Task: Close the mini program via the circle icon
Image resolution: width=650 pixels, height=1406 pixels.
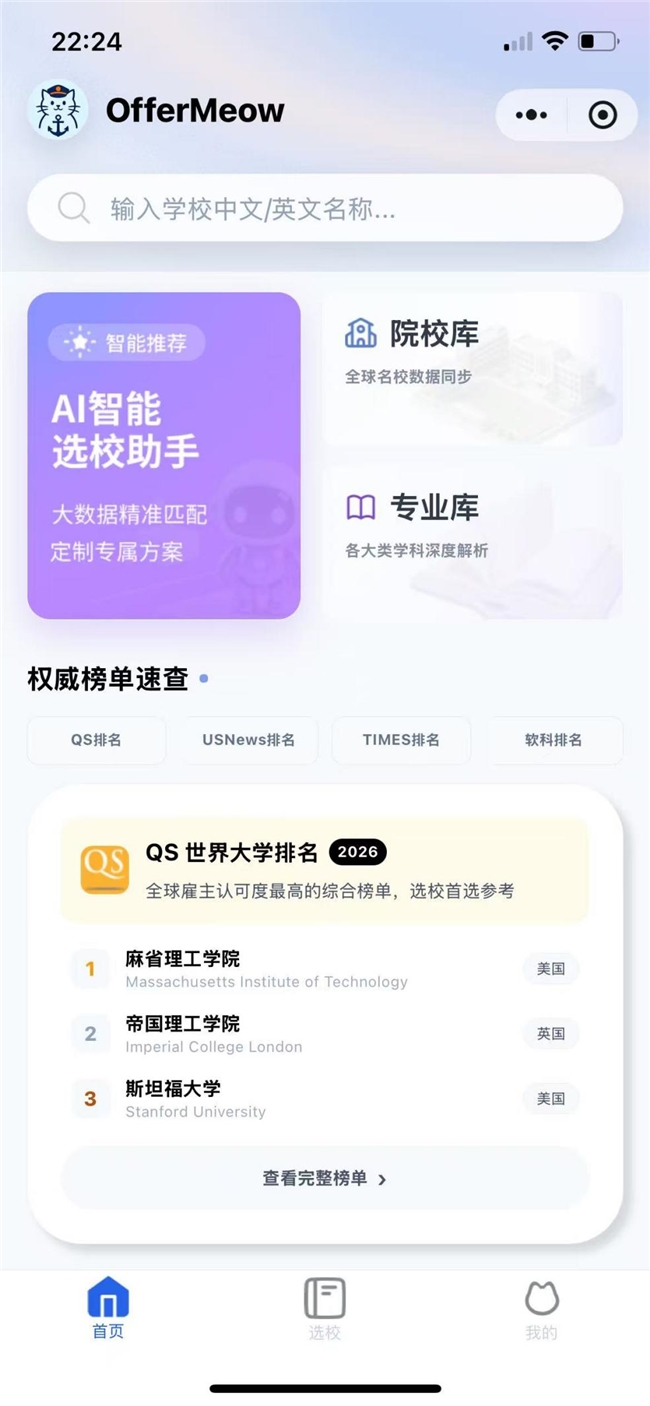Action: tap(603, 115)
